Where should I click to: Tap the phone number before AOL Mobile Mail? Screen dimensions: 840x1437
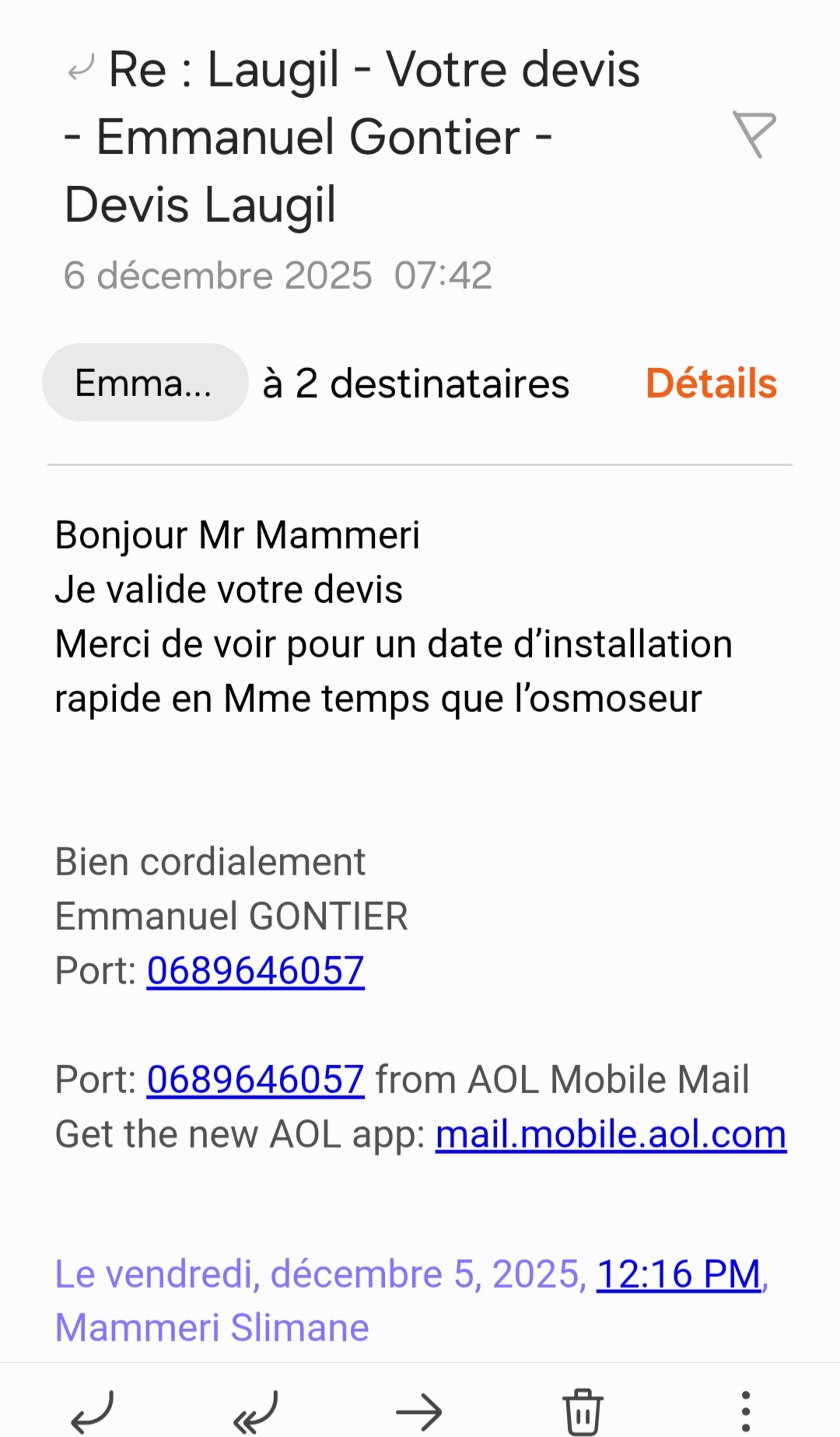(x=255, y=1079)
